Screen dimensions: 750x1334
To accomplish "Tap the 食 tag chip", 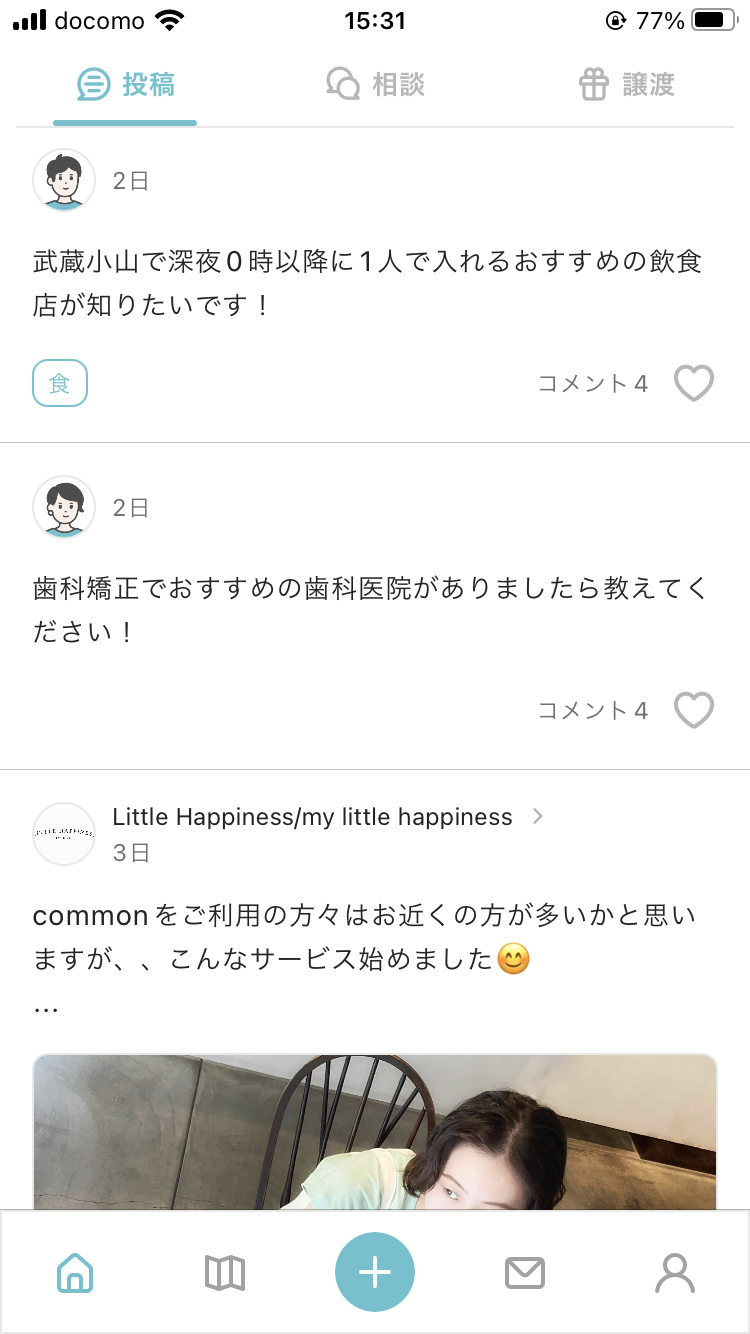I will click(60, 383).
